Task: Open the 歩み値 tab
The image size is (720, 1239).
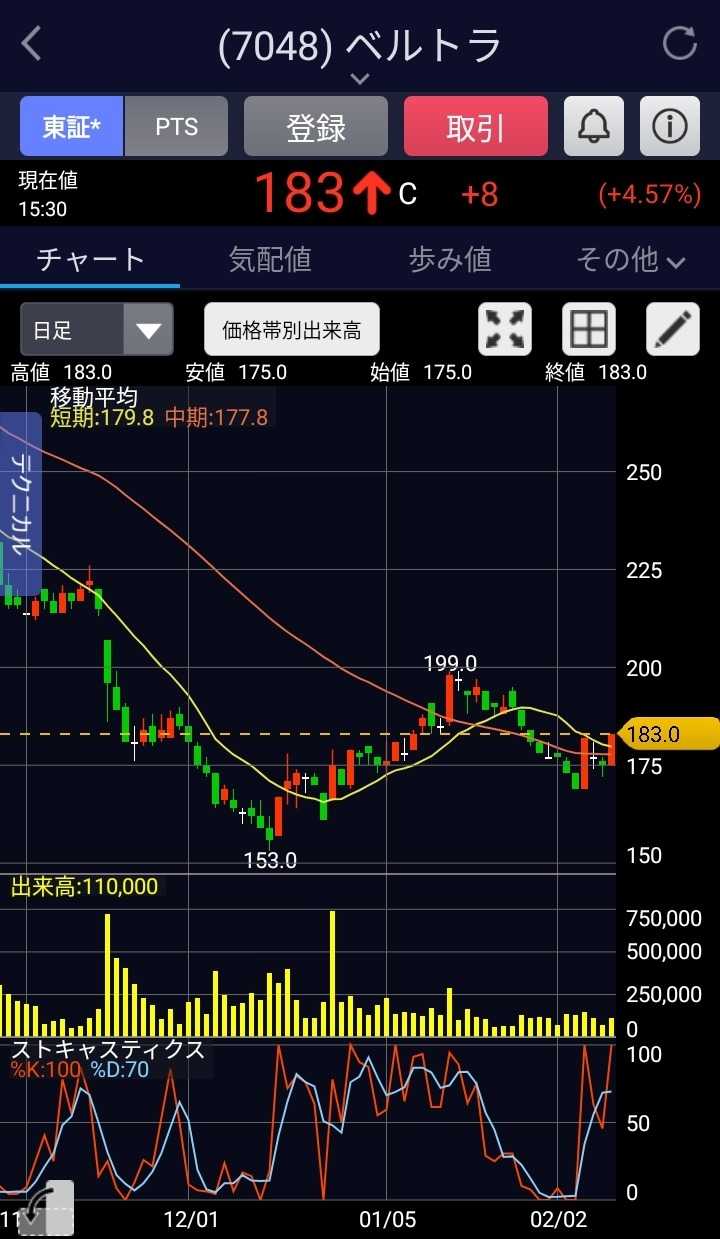Action: pyautogui.click(x=450, y=260)
